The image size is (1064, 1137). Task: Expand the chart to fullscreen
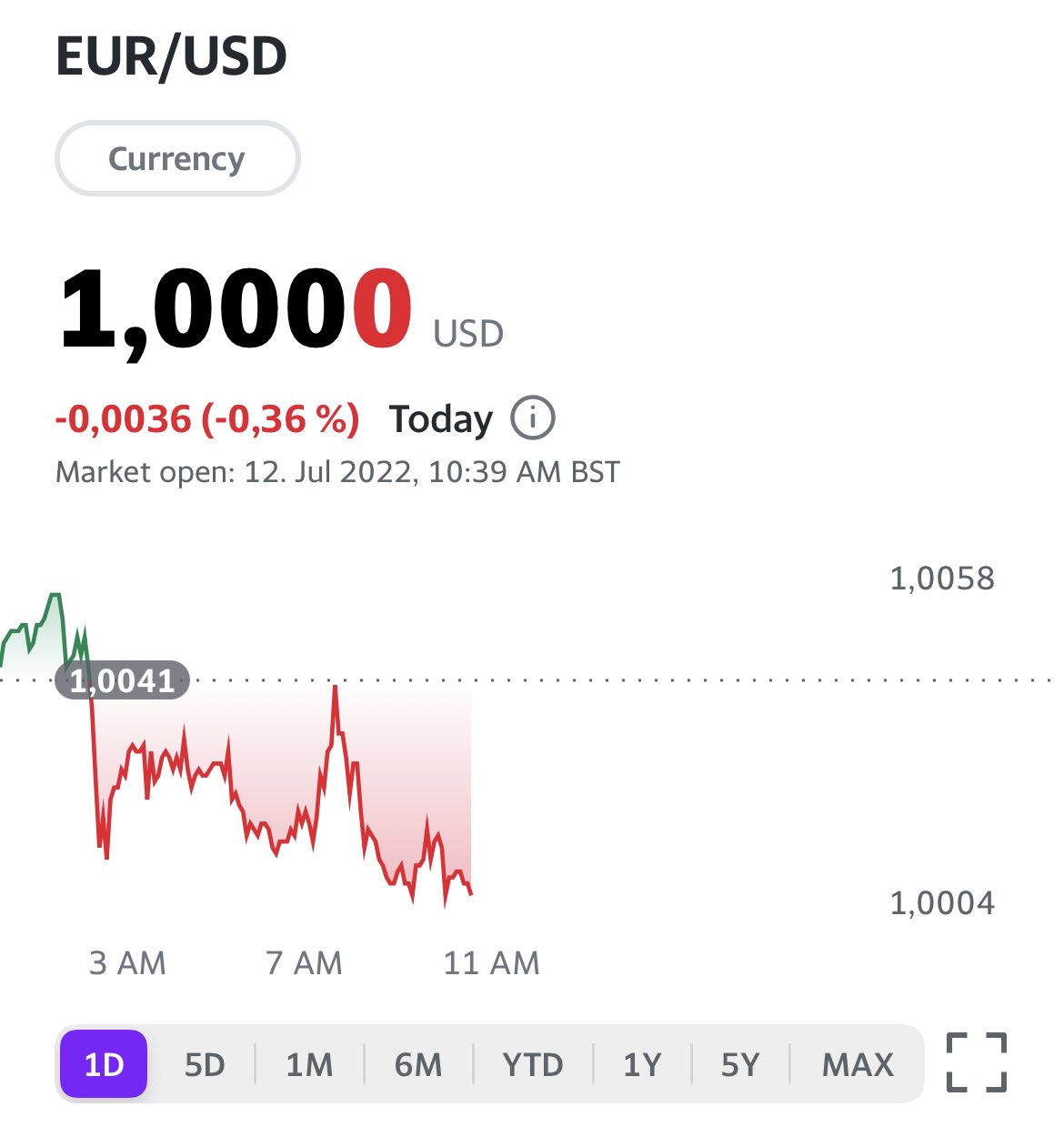977,1064
